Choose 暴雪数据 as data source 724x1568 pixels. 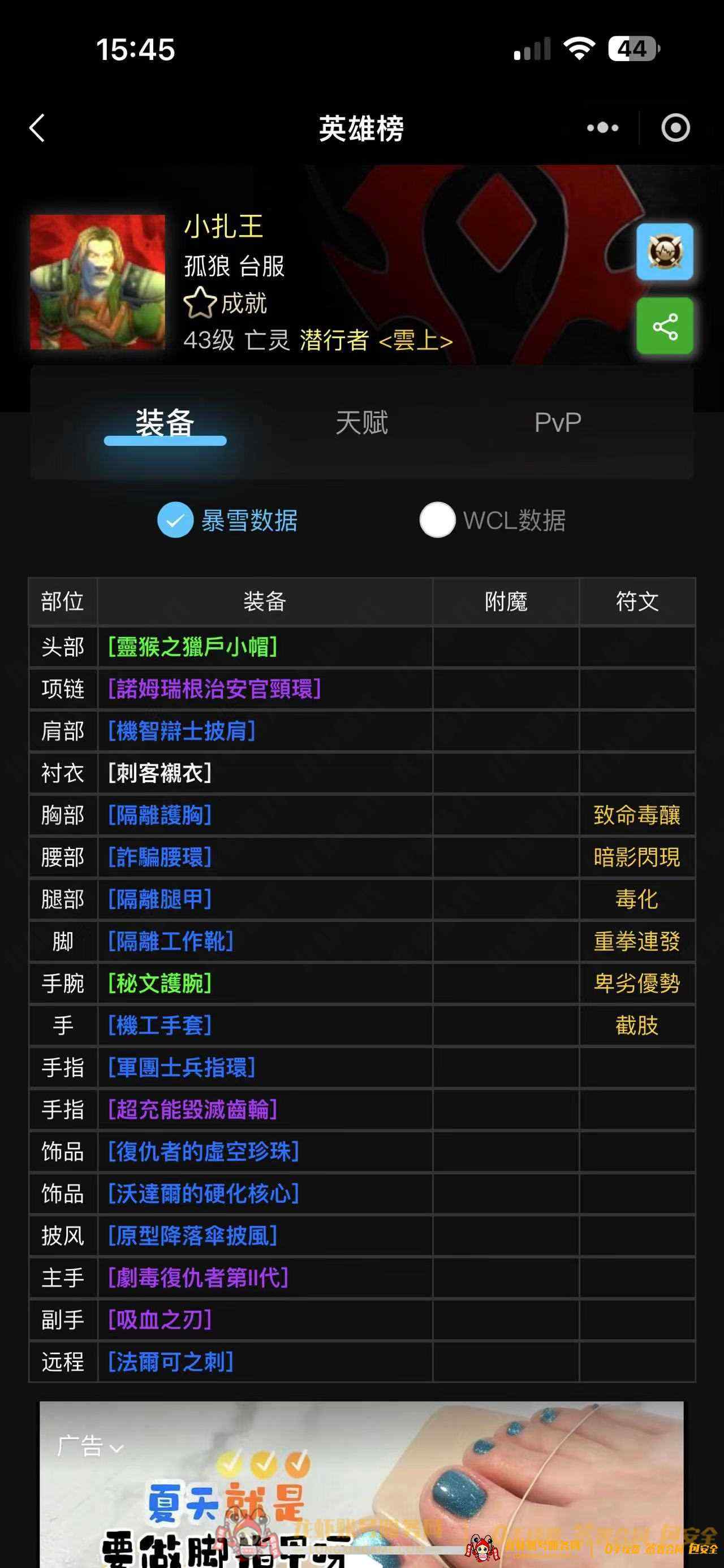click(175, 521)
